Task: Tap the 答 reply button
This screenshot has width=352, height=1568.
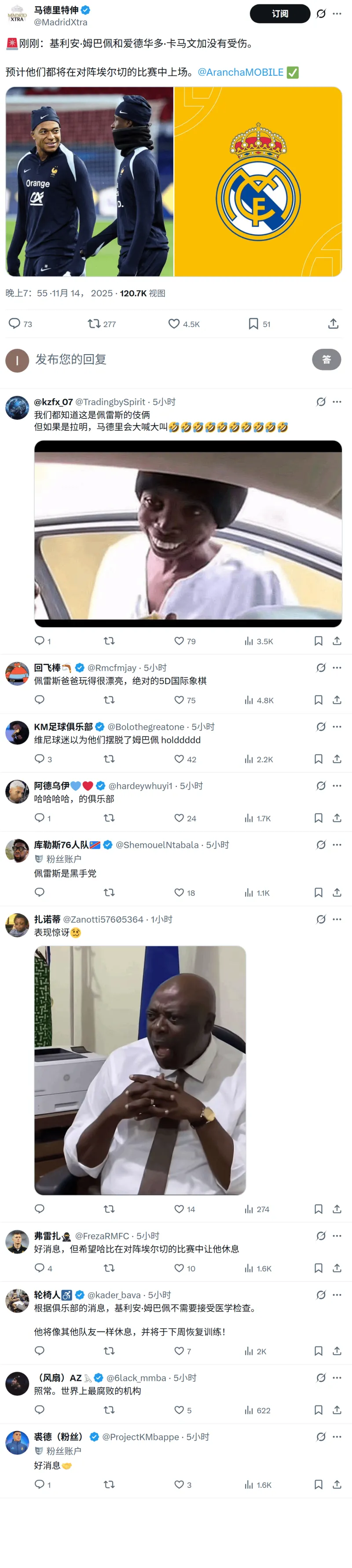Action: (326, 360)
